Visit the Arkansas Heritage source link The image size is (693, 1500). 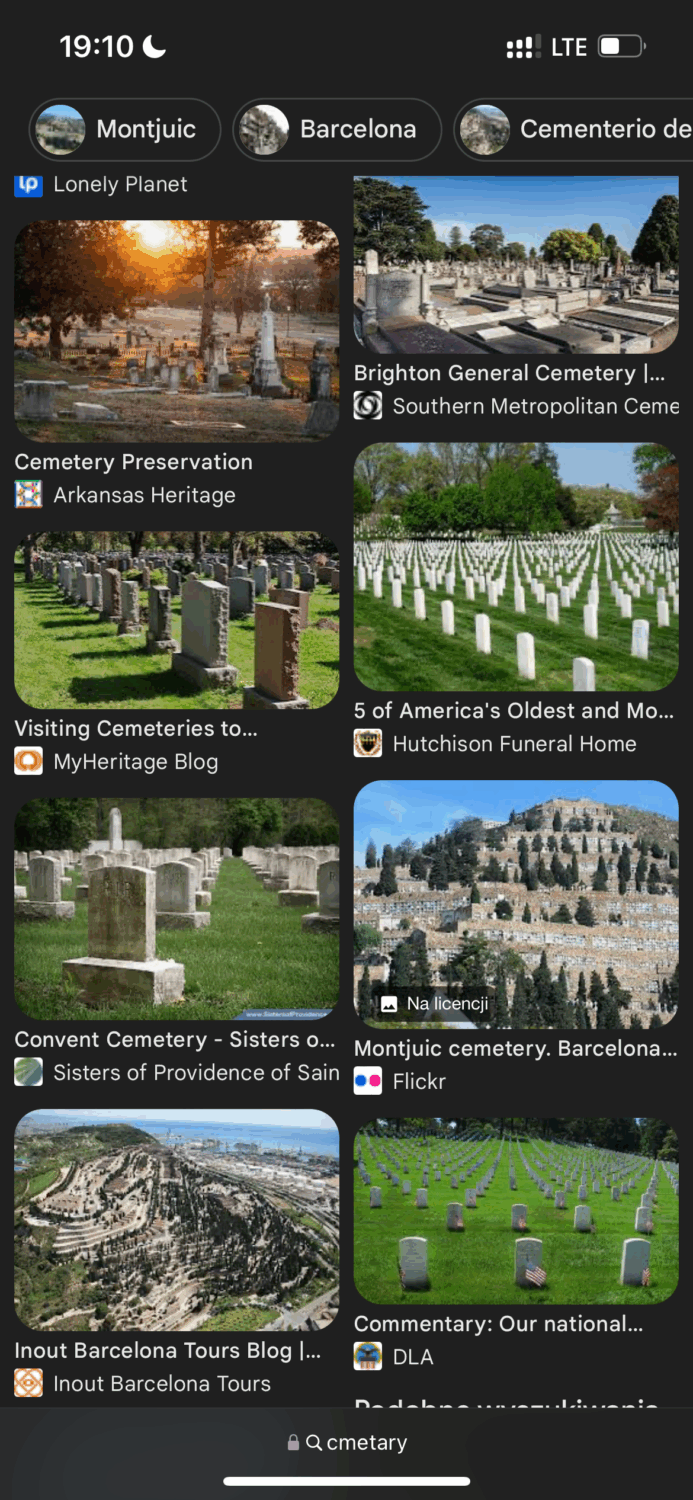coord(143,495)
